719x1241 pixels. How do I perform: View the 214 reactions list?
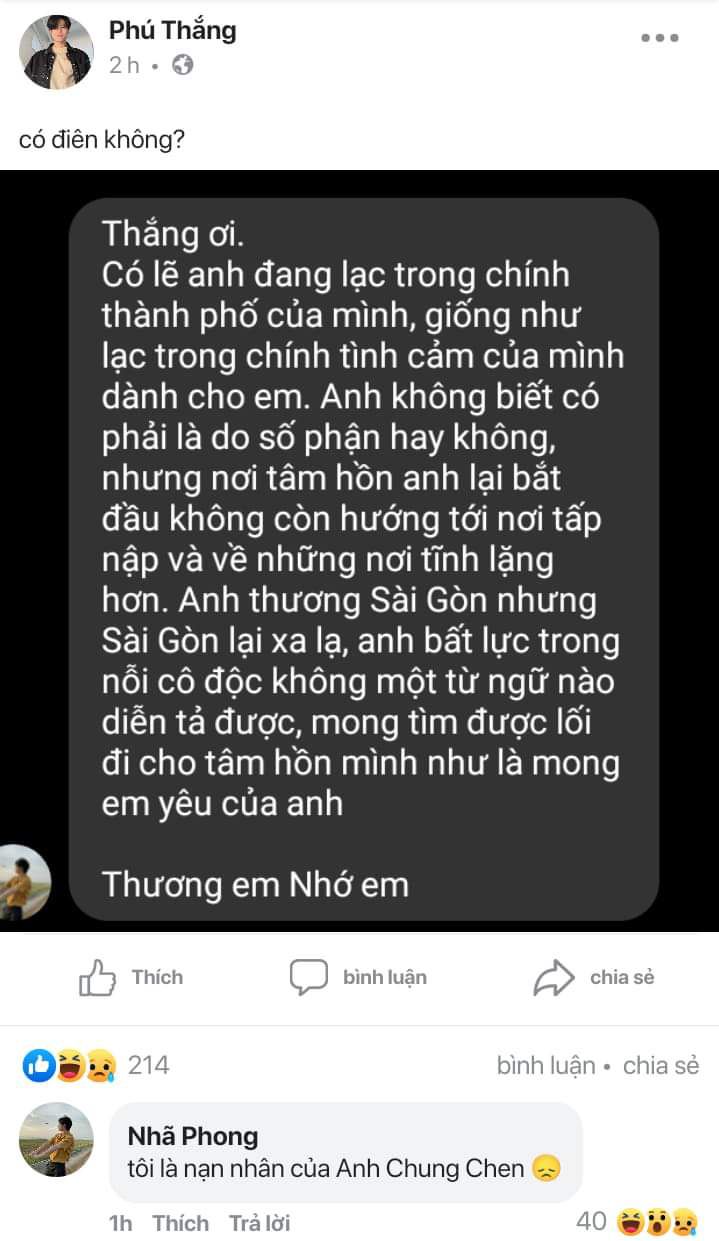[96, 1066]
